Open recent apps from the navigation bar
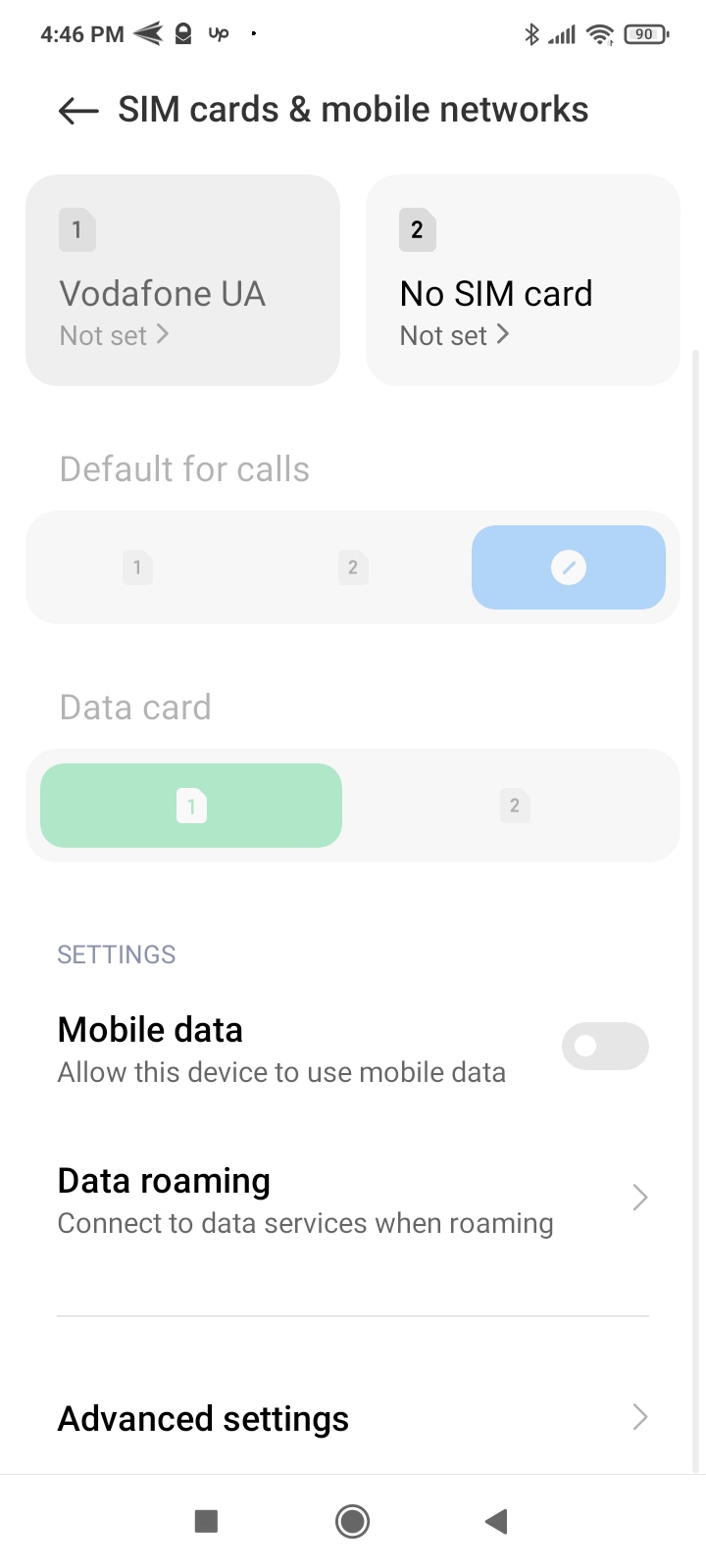This screenshot has width=706, height=1568. 206,1521
